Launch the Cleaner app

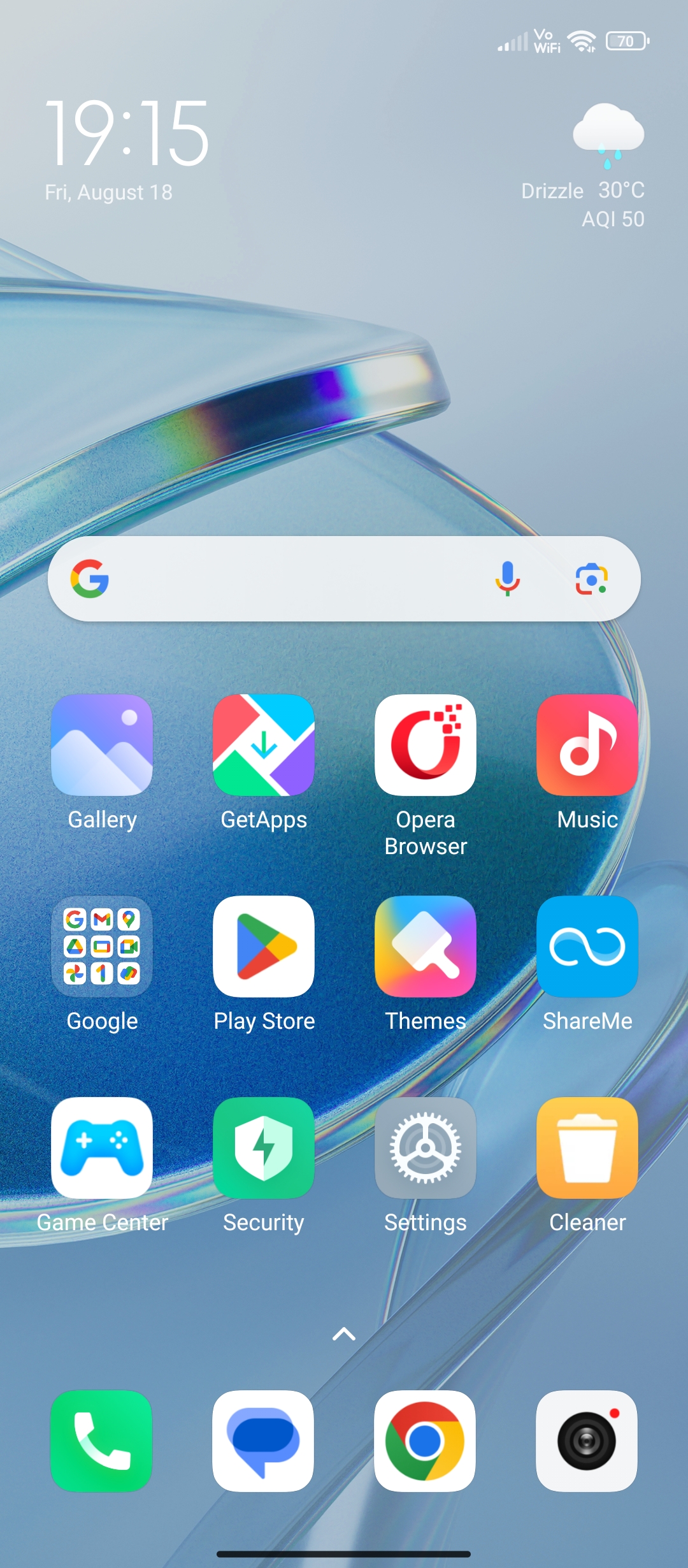click(587, 1147)
